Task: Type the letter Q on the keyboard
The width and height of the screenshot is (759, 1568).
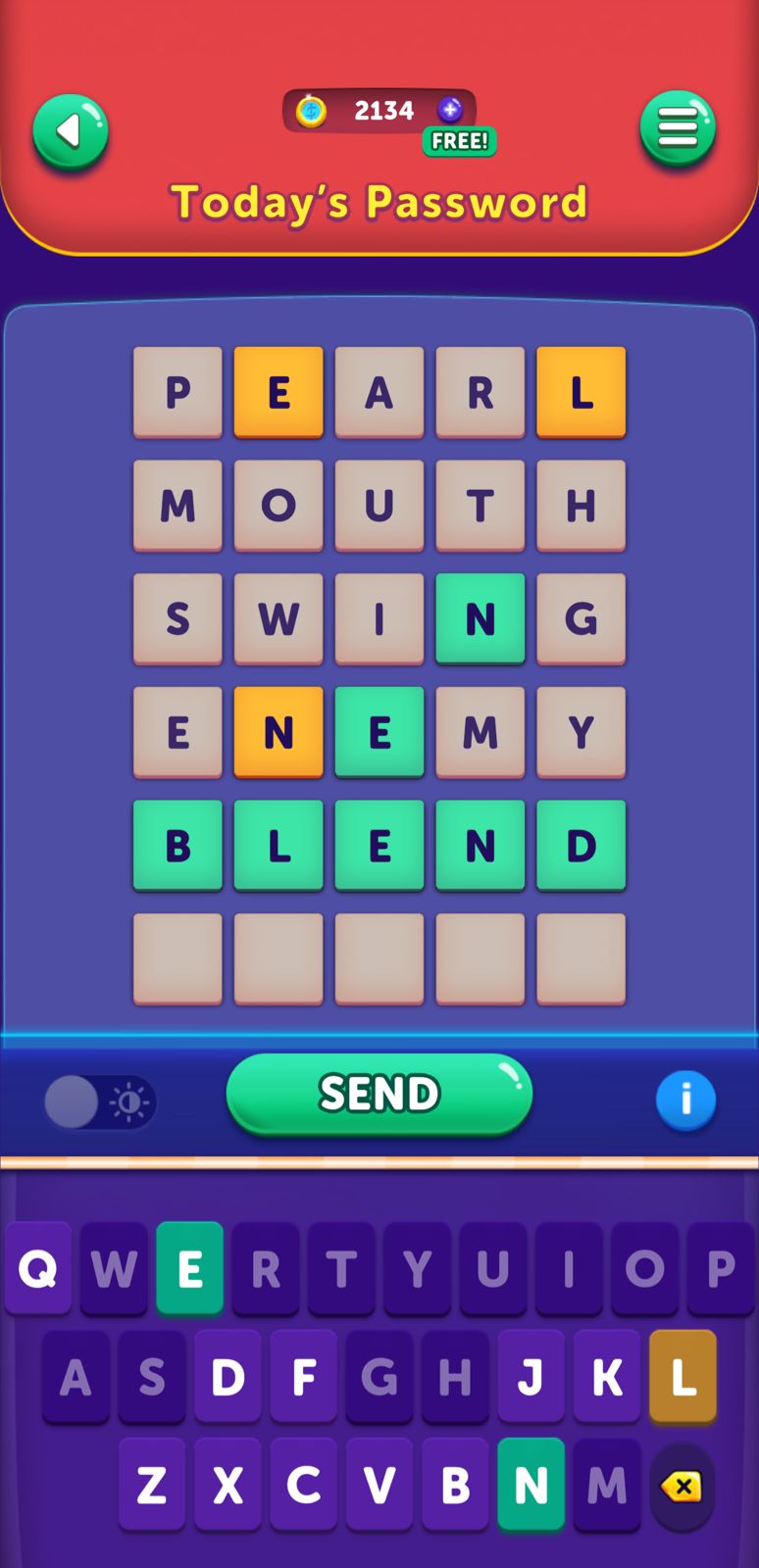Action: (38, 1268)
